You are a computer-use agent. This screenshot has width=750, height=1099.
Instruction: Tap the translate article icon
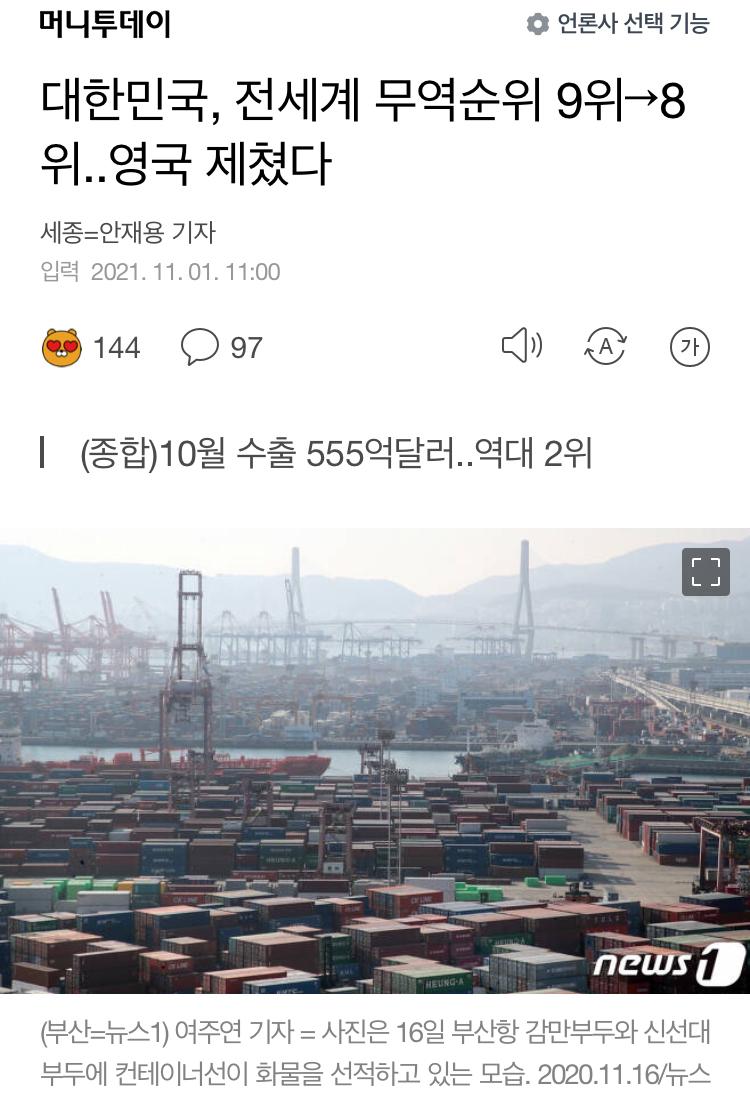coord(605,347)
